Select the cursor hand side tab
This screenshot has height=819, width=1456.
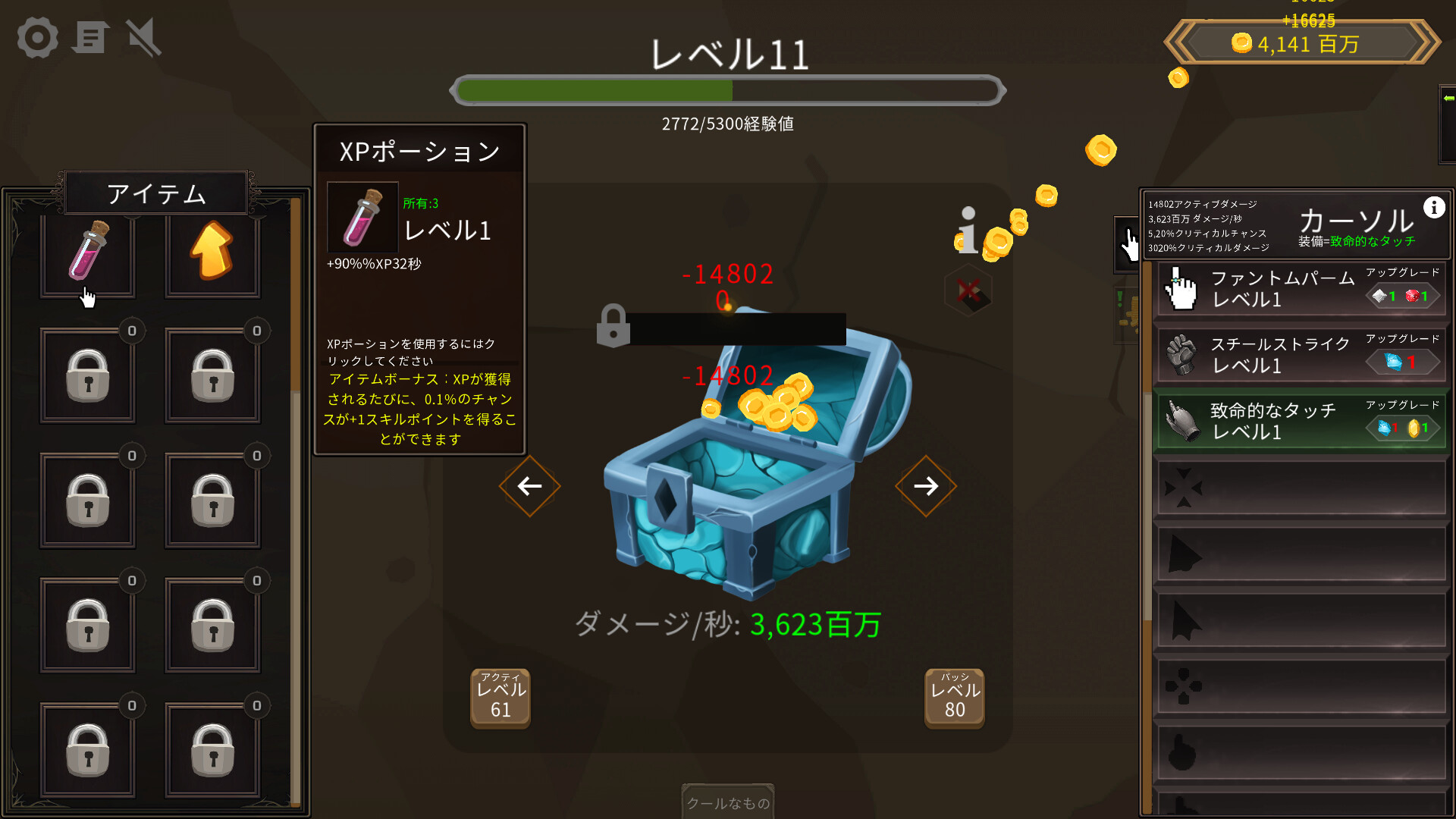1129,244
